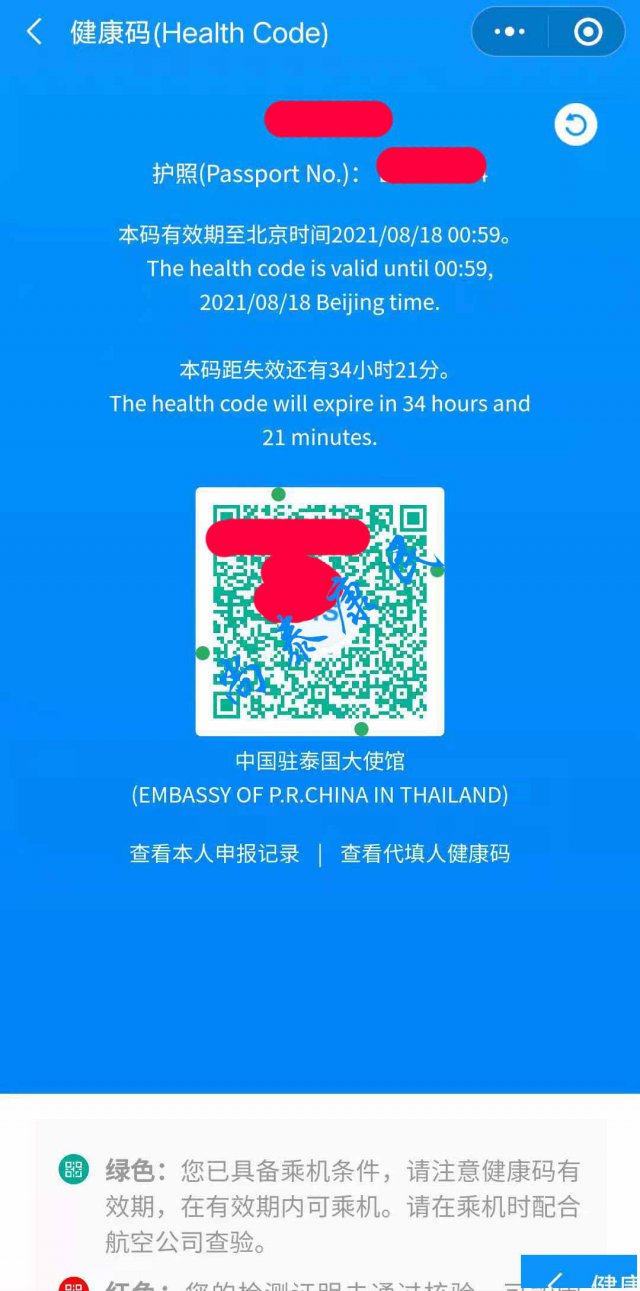Go back from Health Code page
The height and width of the screenshot is (1291, 640).
click(34, 33)
